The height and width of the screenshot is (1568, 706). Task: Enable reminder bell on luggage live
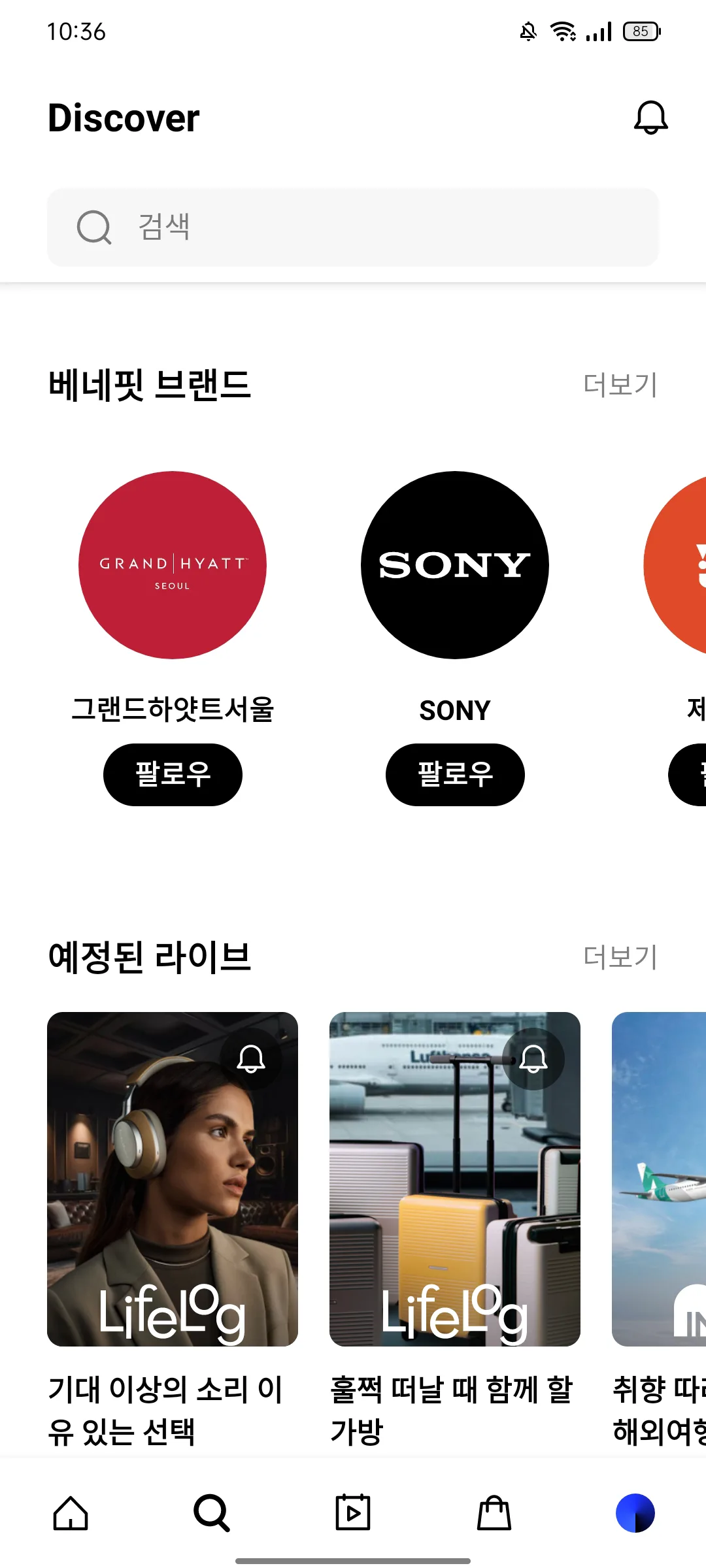[534, 1060]
